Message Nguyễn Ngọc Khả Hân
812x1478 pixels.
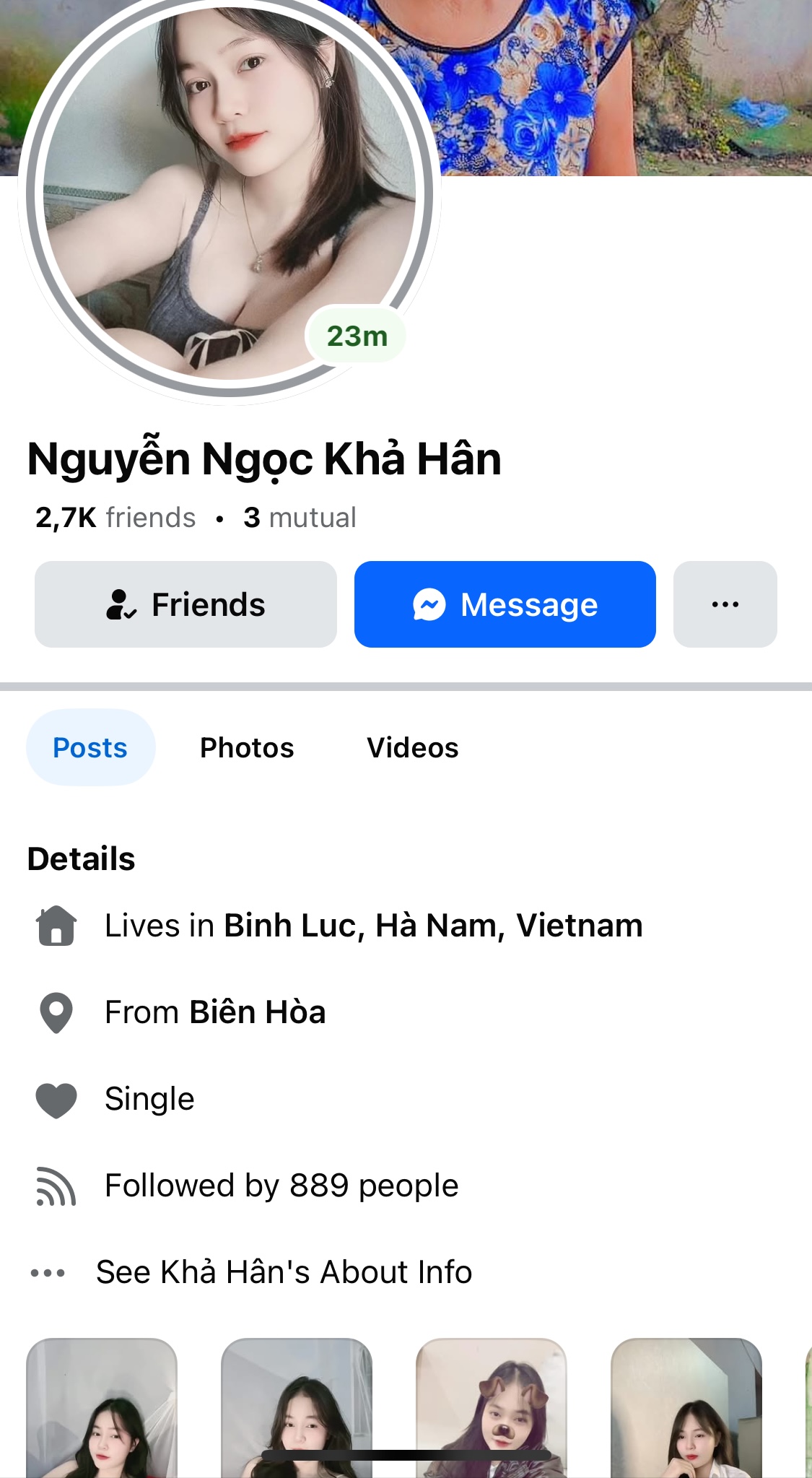coord(505,604)
